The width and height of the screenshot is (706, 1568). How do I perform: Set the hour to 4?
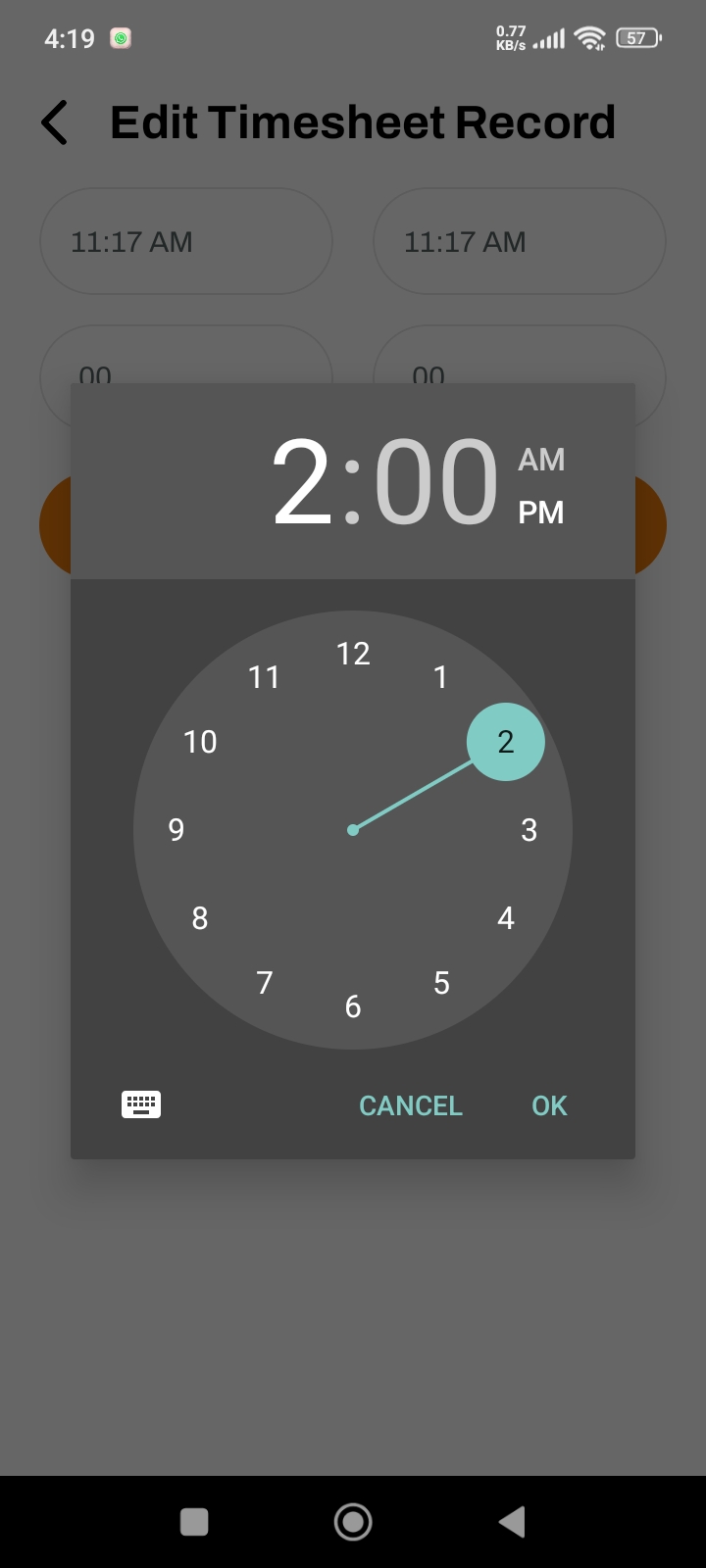tap(506, 918)
